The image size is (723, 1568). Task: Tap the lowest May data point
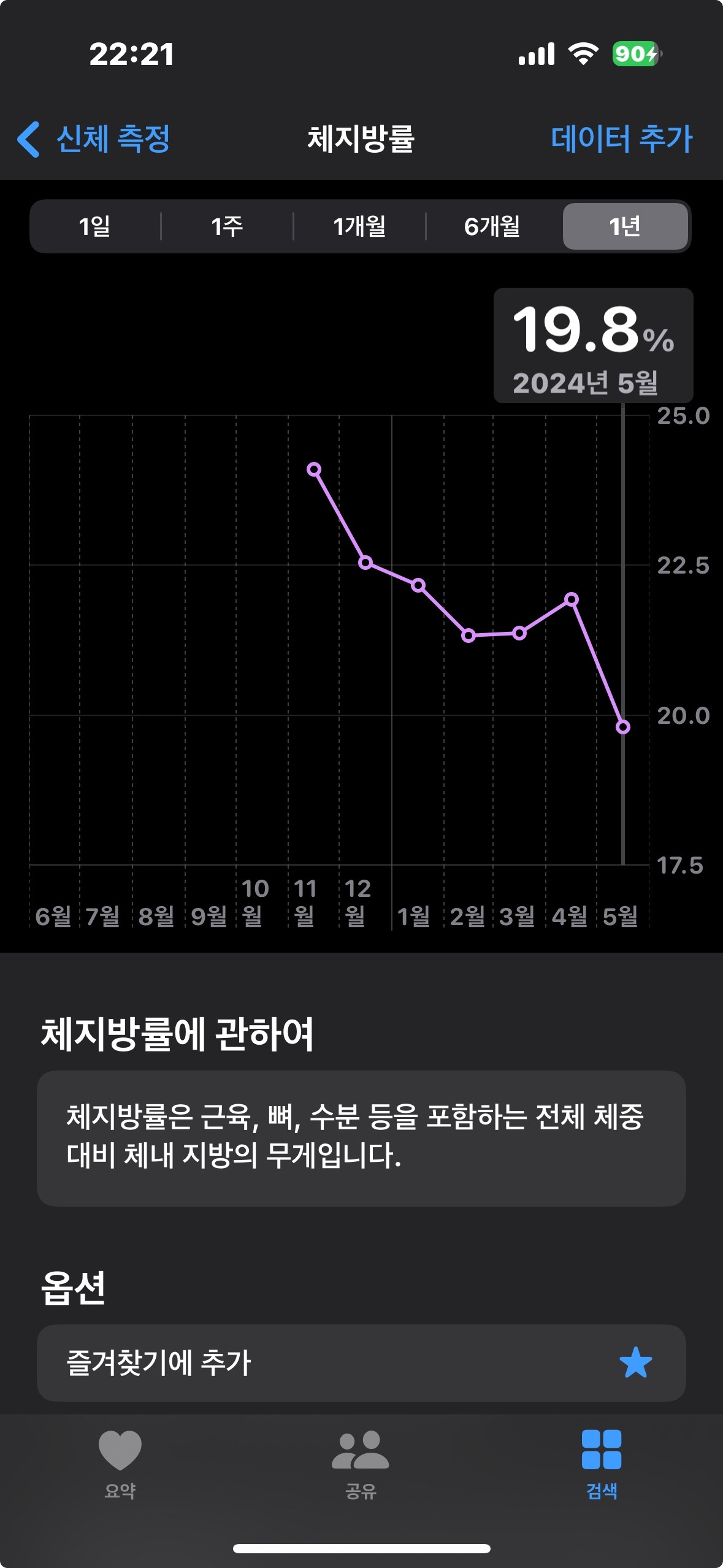pos(623,728)
